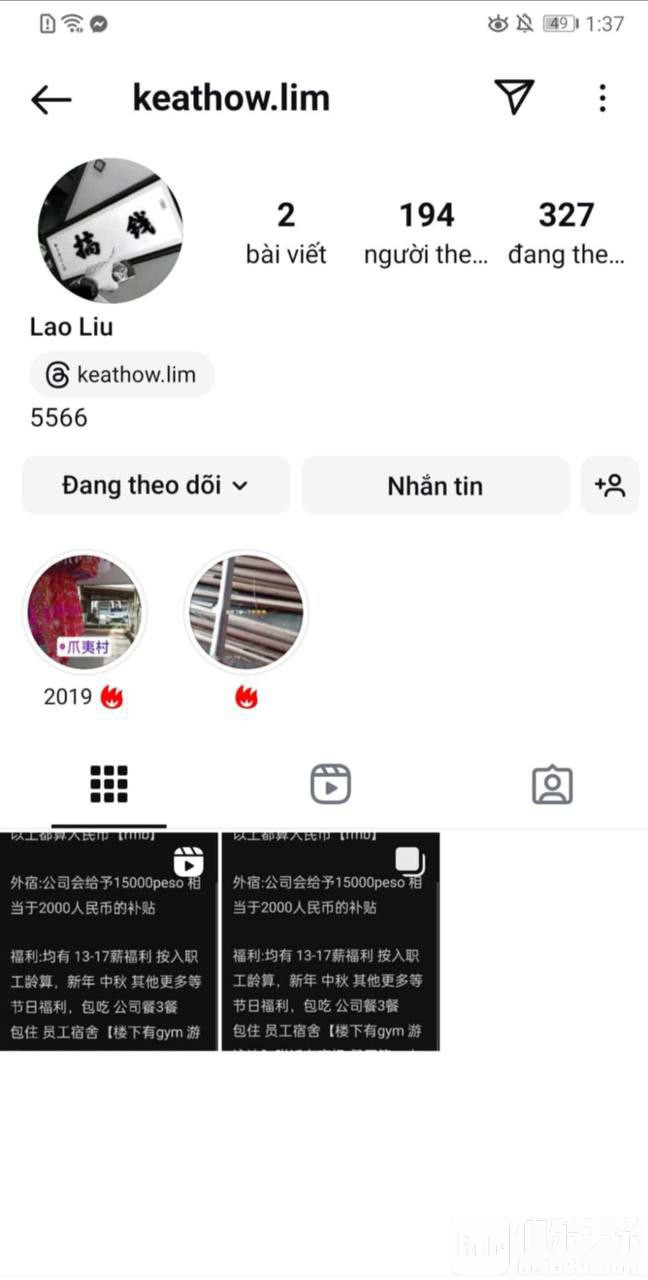Open the second fire emoji highlight
This screenshot has width=648, height=1280.
(246, 612)
